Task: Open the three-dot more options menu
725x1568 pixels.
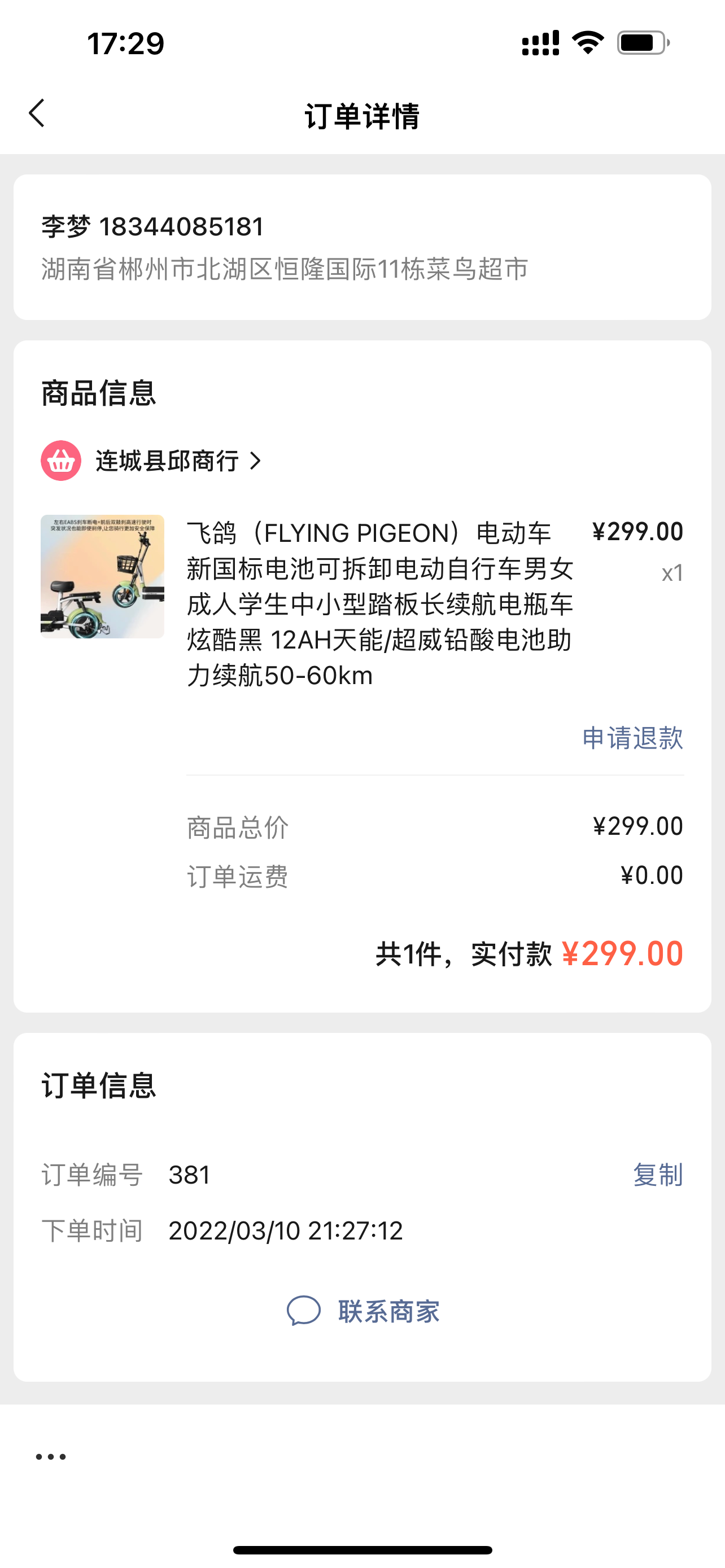Action: click(50, 1457)
